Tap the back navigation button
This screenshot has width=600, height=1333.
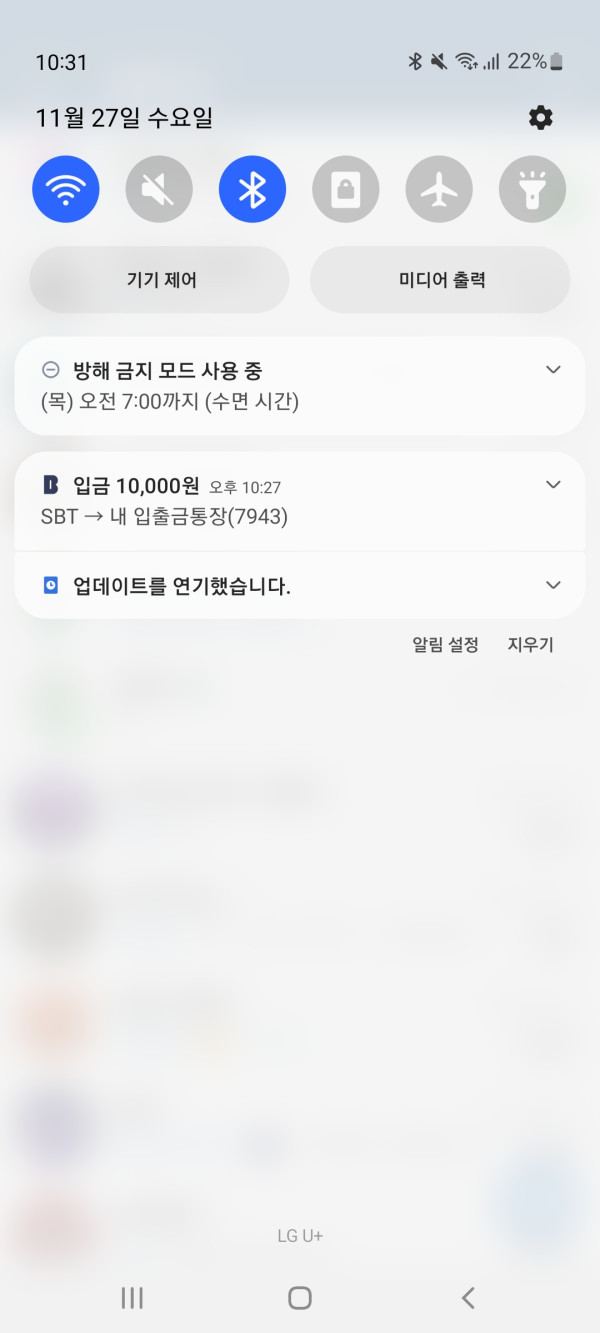click(x=467, y=1297)
